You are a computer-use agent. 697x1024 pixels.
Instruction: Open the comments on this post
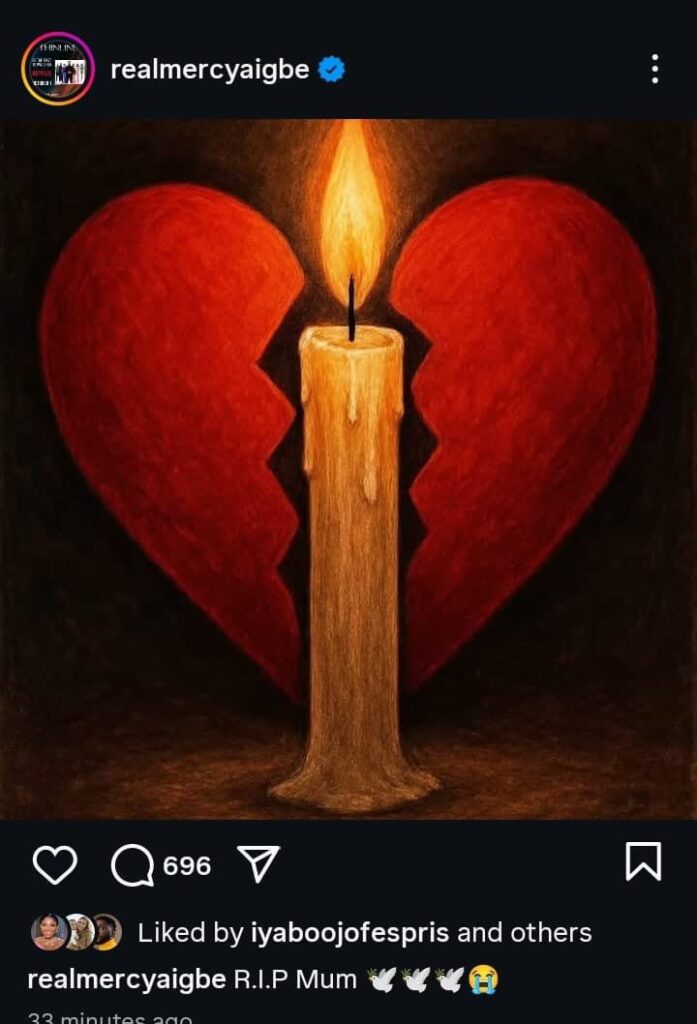pyautogui.click(x=133, y=865)
